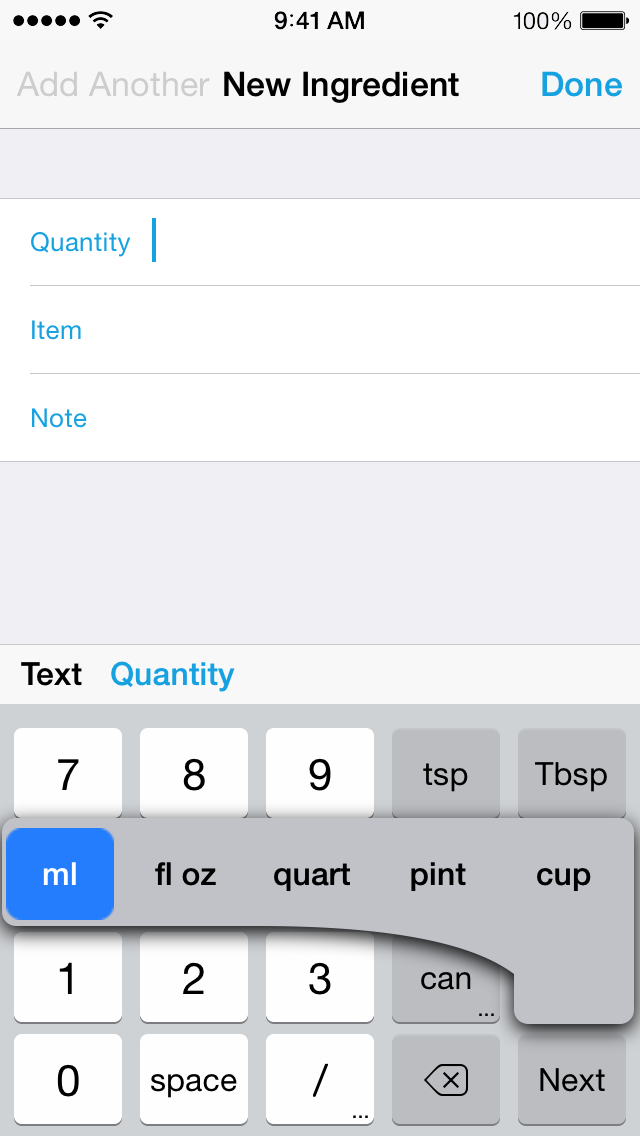This screenshot has width=640, height=1136.
Task: Enter the number 7 on the keypad
Action: tap(68, 774)
